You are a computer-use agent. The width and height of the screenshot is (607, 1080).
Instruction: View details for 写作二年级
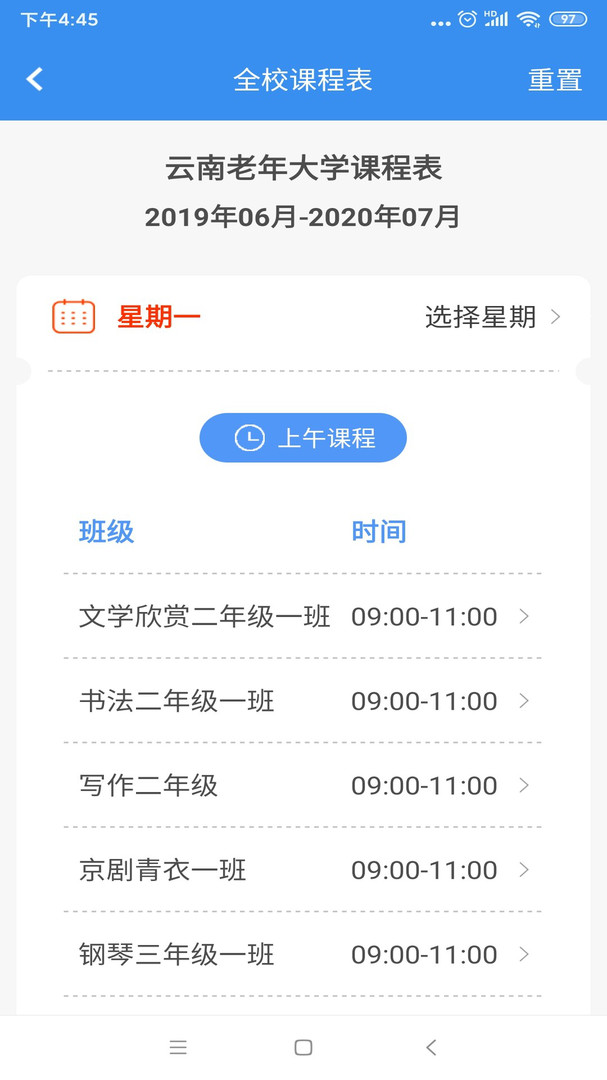(302, 785)
